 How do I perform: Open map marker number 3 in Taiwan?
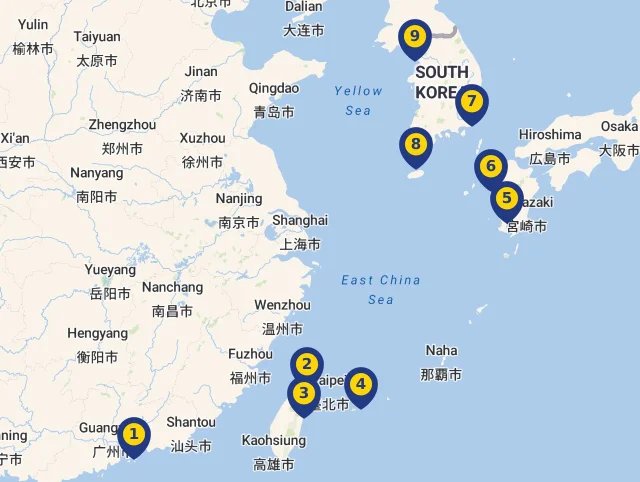303,394
